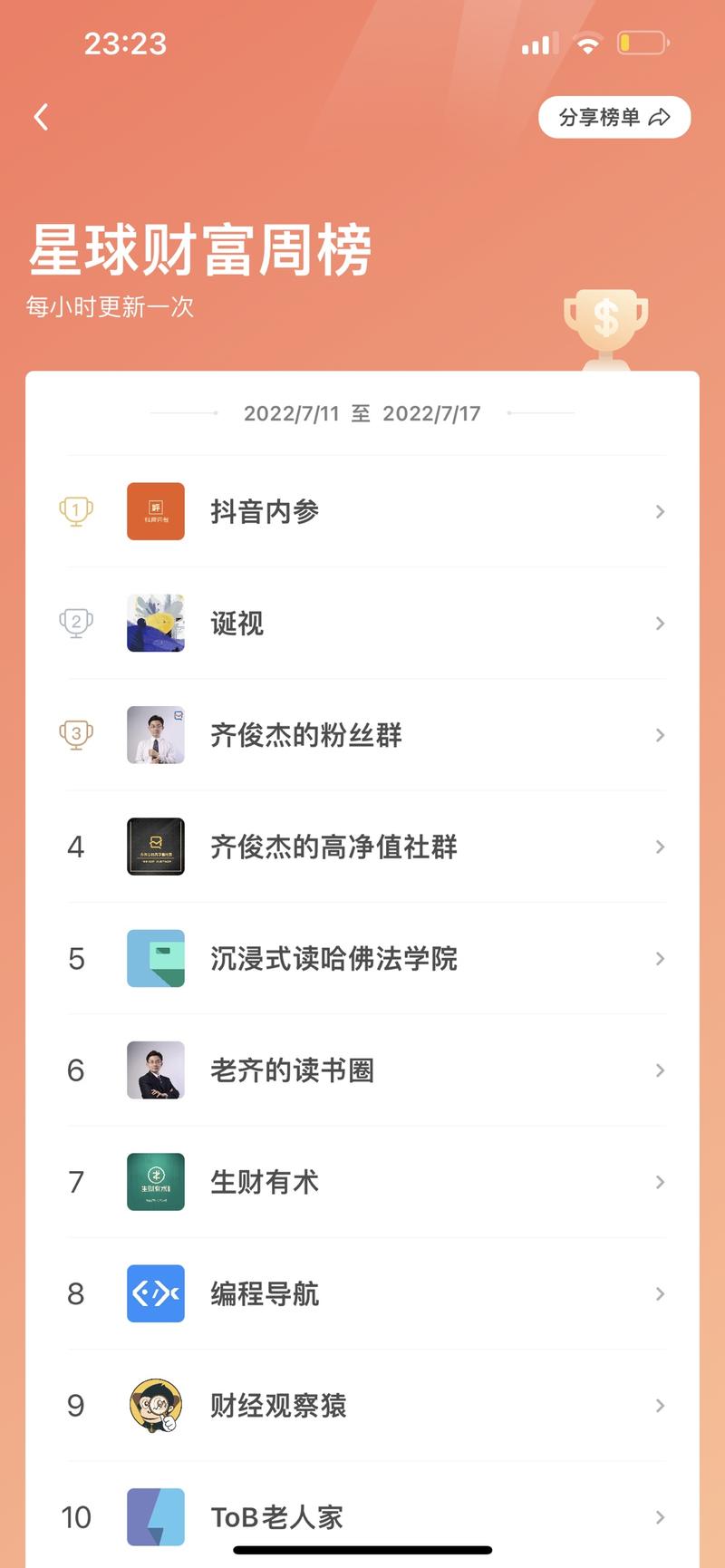This screenshot has height=1568, width=725.
Task: Open the 沉浸式读哈佛法学院 entry
Action: point(362,958)
